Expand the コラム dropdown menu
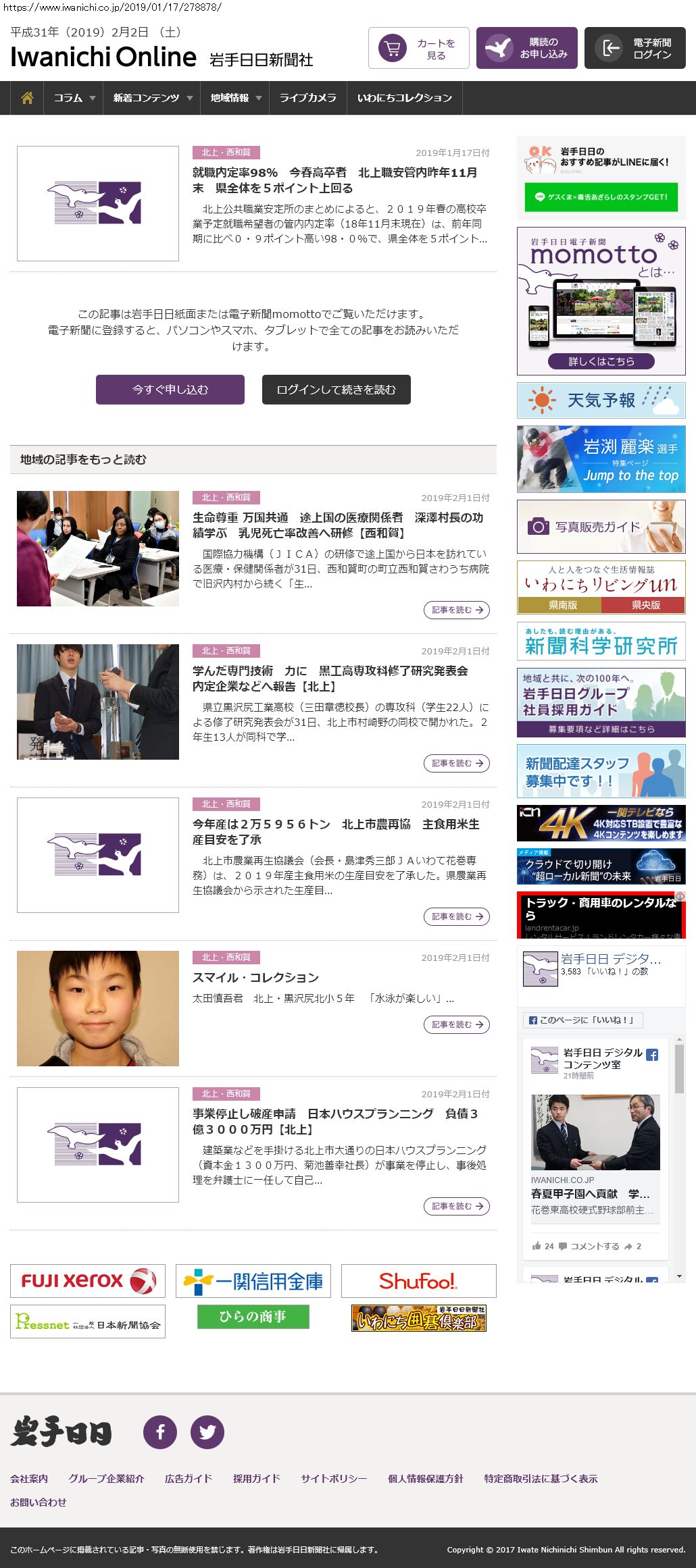 pyautogui.click(x=74, y=98)
